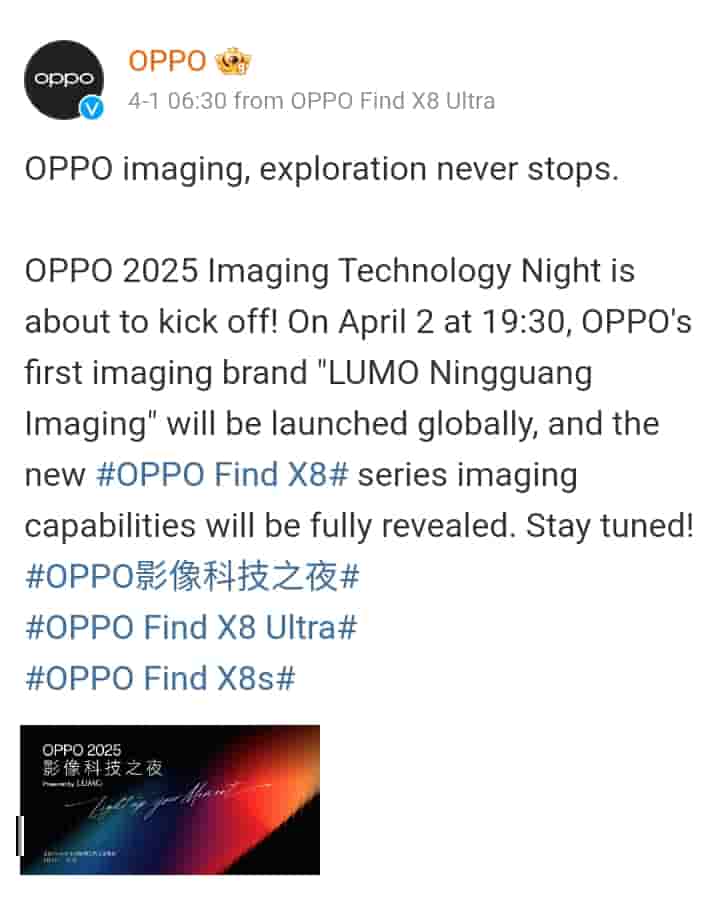Image resolution: width=720 pixels, height=908 pixels.
Task: Open OPPO's profile picture
Action: [64, 80]
